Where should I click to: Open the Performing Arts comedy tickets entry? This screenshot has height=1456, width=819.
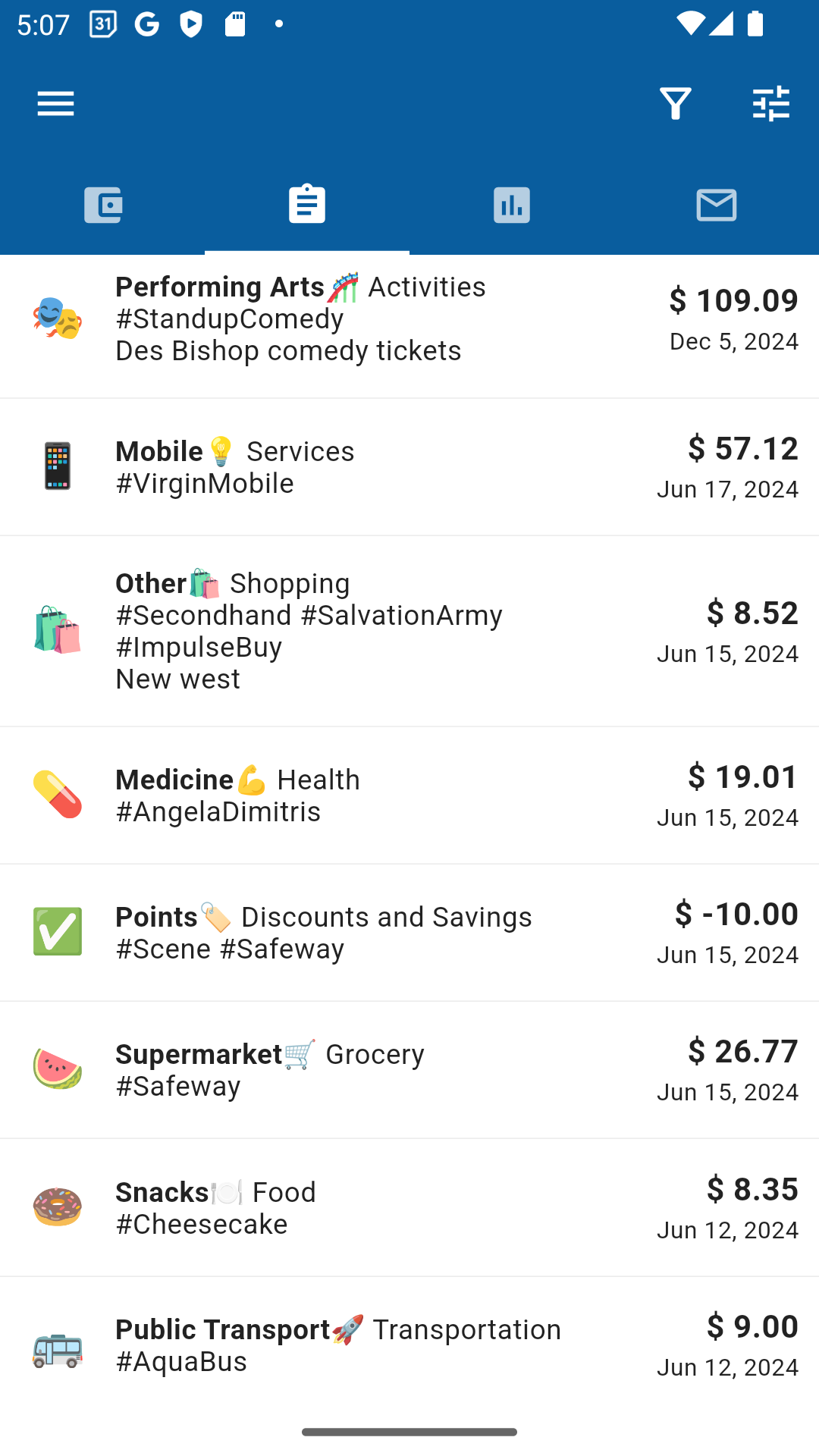coord(409,326)
